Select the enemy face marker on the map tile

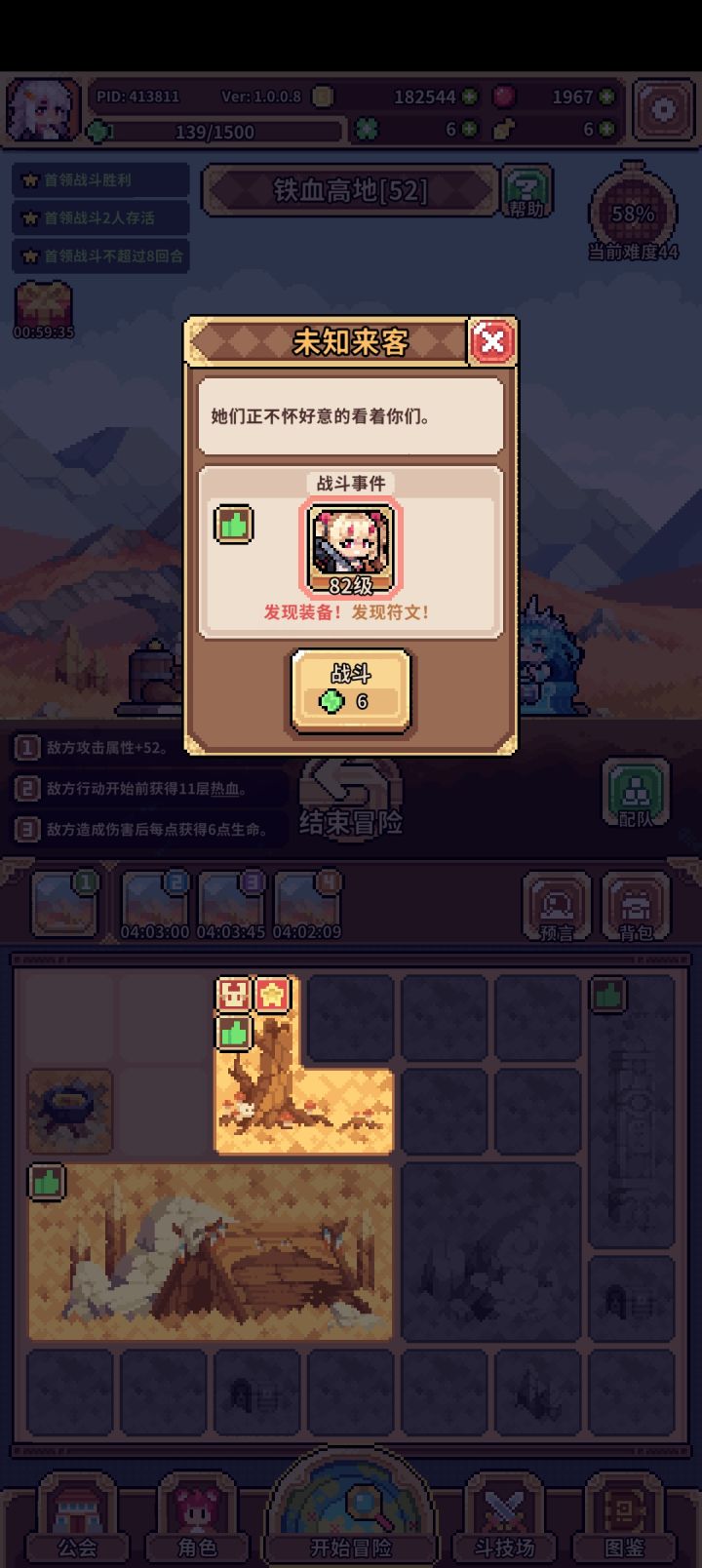(x=231, y=993)
